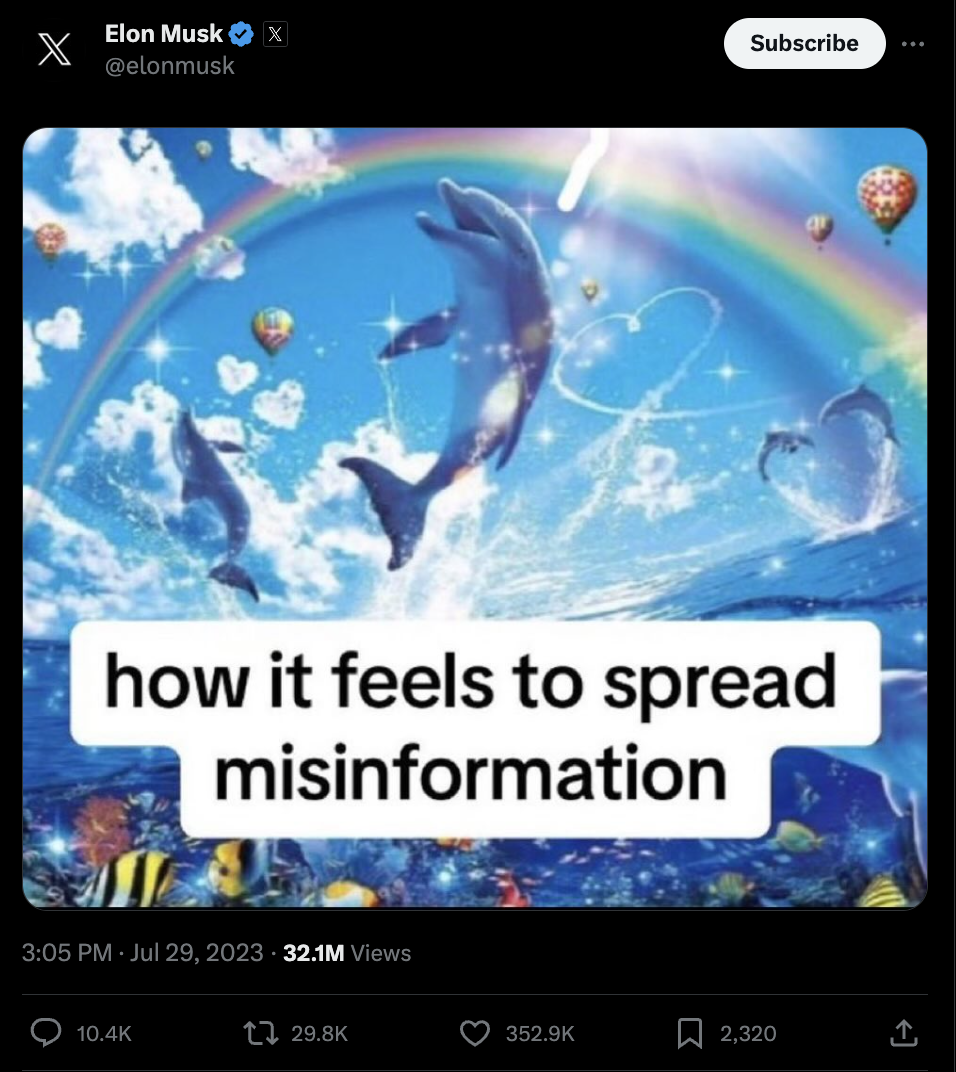Share the tweet via the upload icon
This screenshot has width=956, height=1072.
pyautogui.click(x=905, y=1034)
